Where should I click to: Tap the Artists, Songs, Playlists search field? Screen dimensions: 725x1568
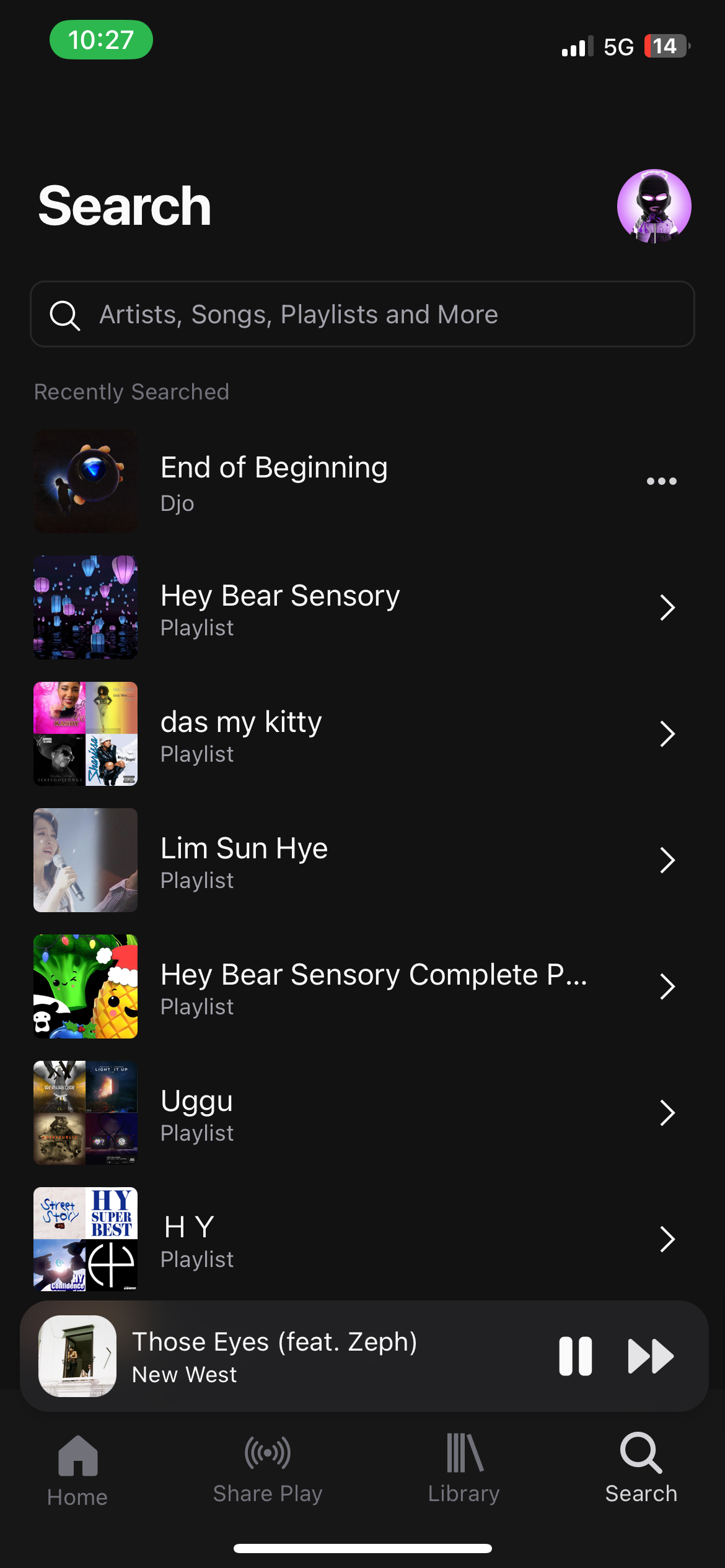pyautogui.click(x=362, y=315)
